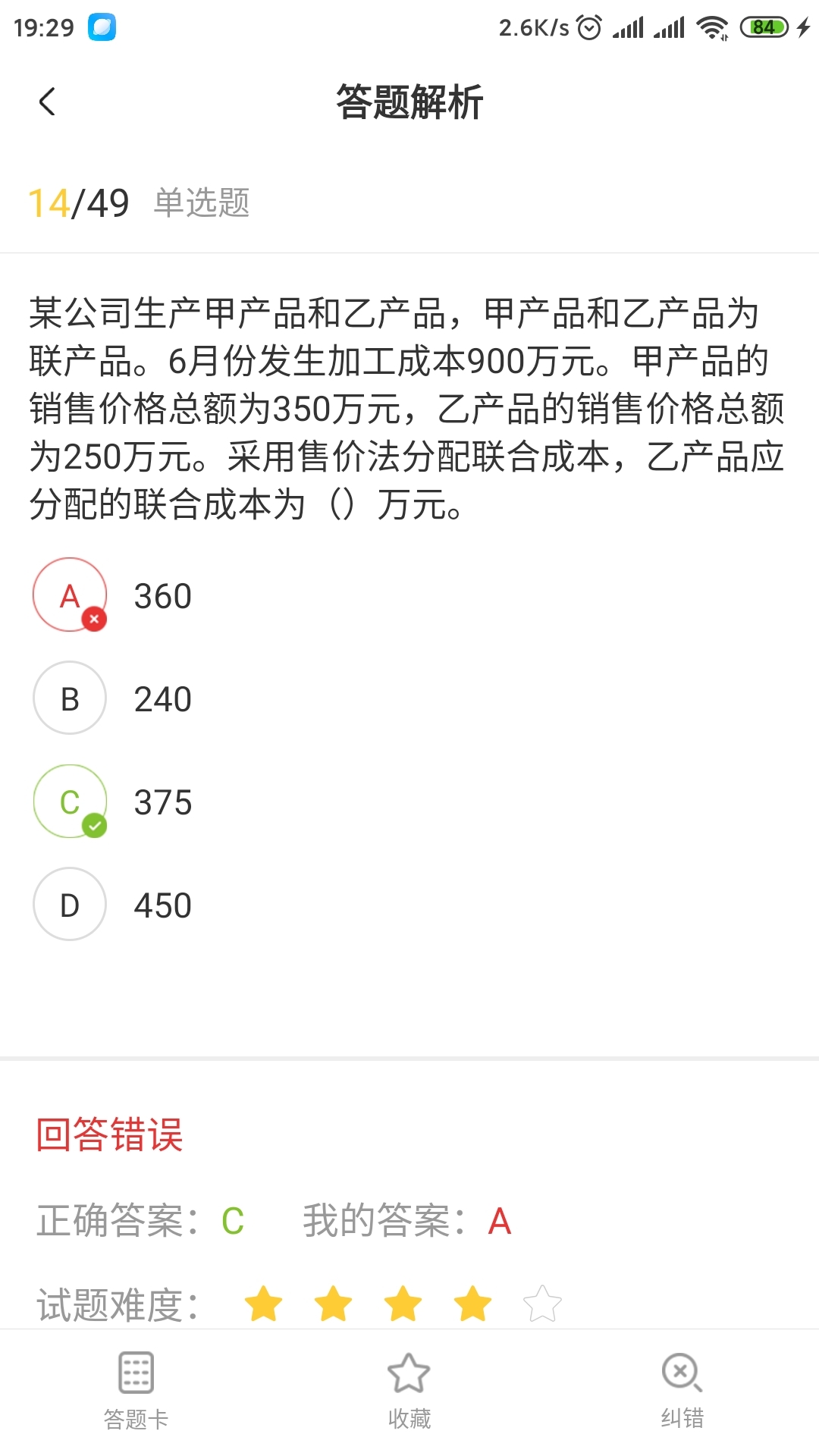Open the 答题卡 answer sheet
The width and height of the screenshot is (819, 1456).
coord(136,1392)
